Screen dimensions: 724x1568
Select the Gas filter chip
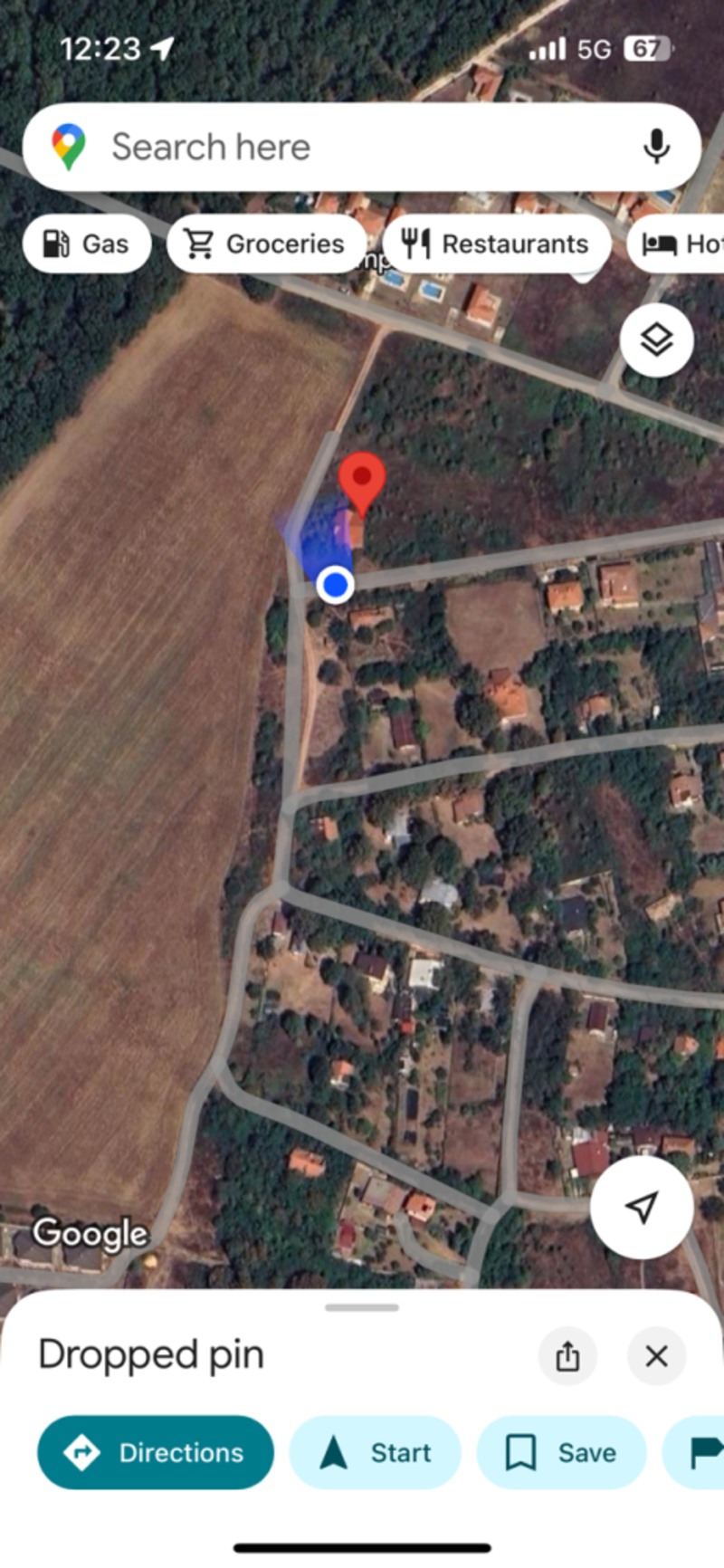[87, 244]
